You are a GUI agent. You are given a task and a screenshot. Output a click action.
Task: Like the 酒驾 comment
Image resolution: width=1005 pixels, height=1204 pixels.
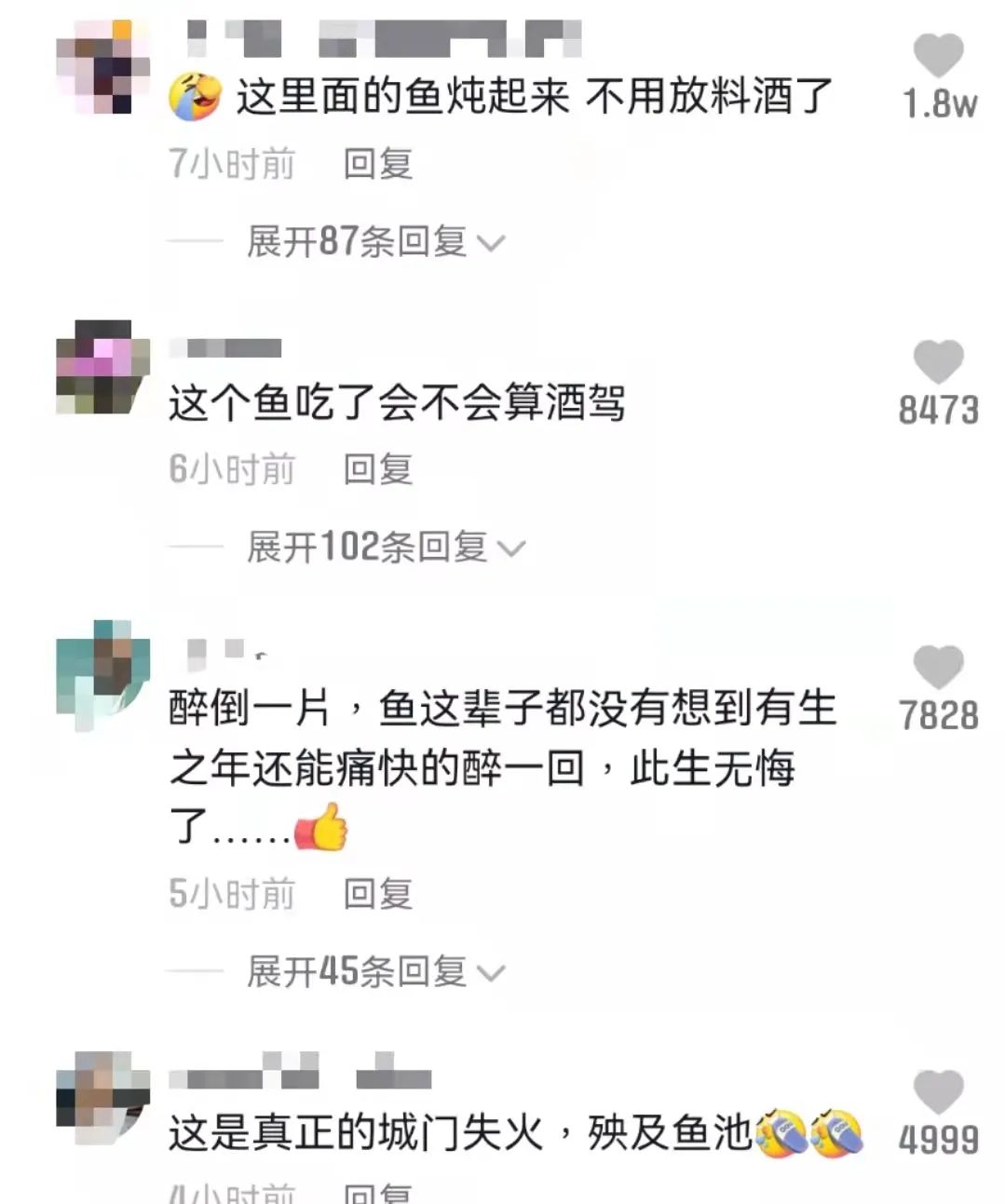click(x=938, y=362)
